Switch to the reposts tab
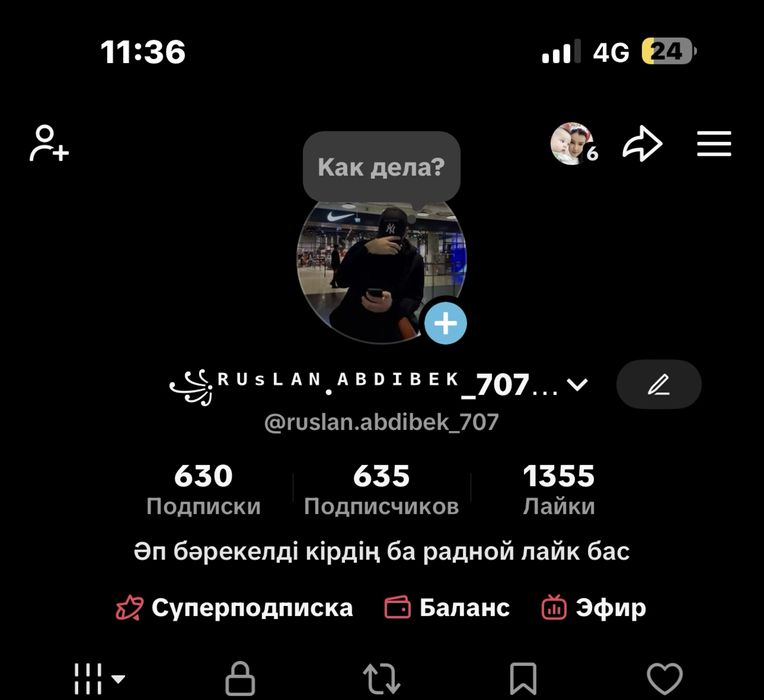The image size is (764, 700). [x=381, y=679]
